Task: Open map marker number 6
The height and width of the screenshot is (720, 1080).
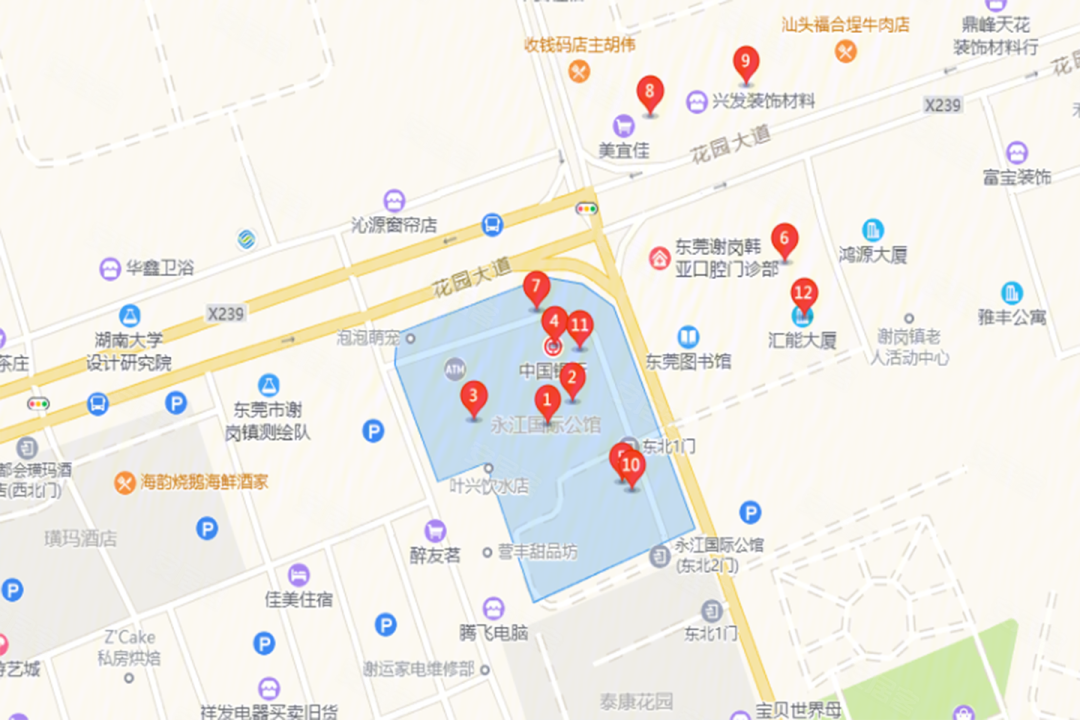Action: point(784,241)
